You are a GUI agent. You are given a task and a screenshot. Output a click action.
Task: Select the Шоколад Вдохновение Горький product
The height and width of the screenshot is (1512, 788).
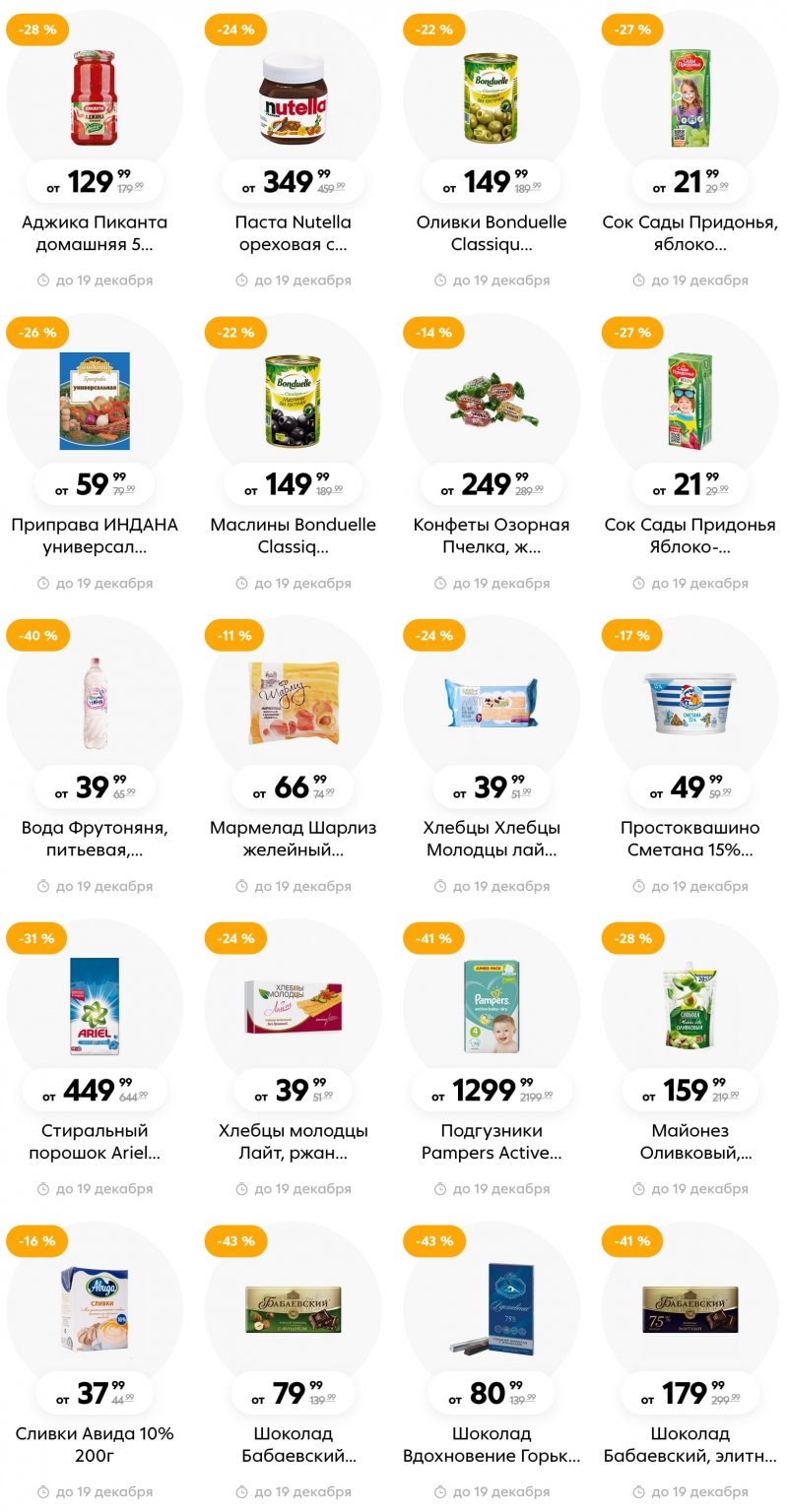(492, 1309)
